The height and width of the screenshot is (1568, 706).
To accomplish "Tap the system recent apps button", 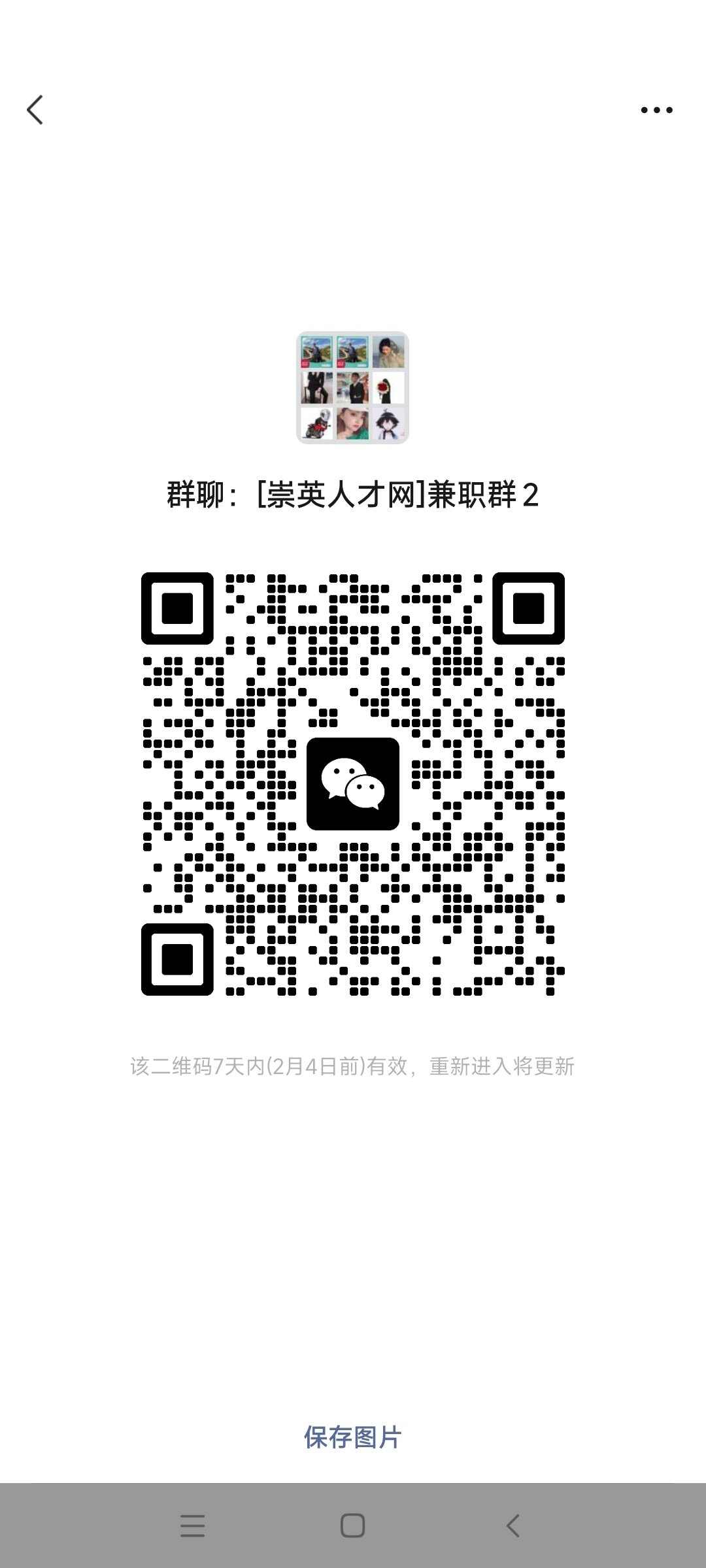I will point(192,1526).
